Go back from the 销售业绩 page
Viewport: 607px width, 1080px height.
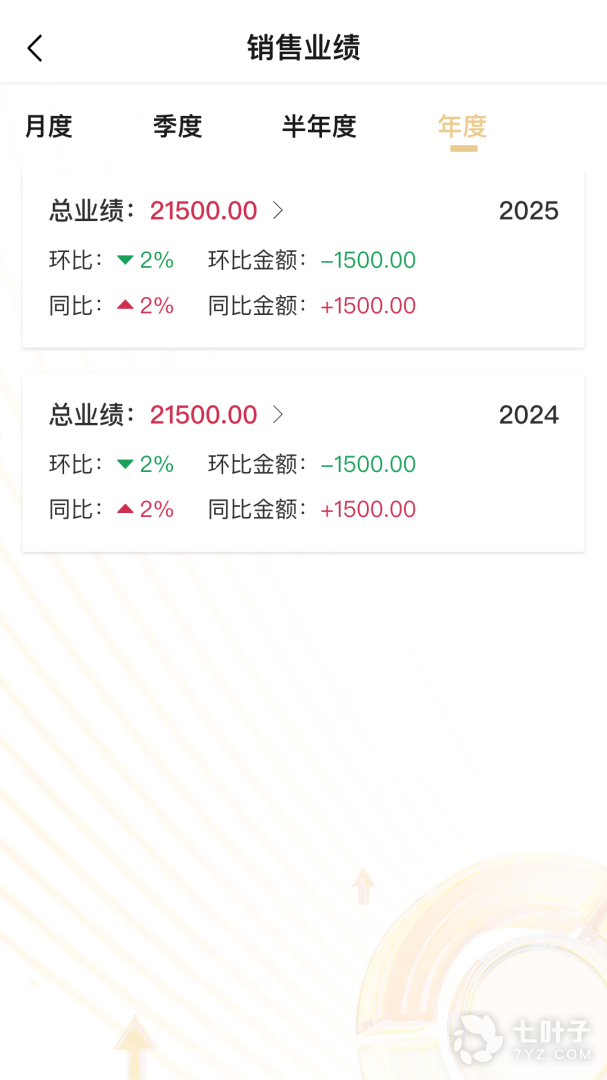point(35,48)
